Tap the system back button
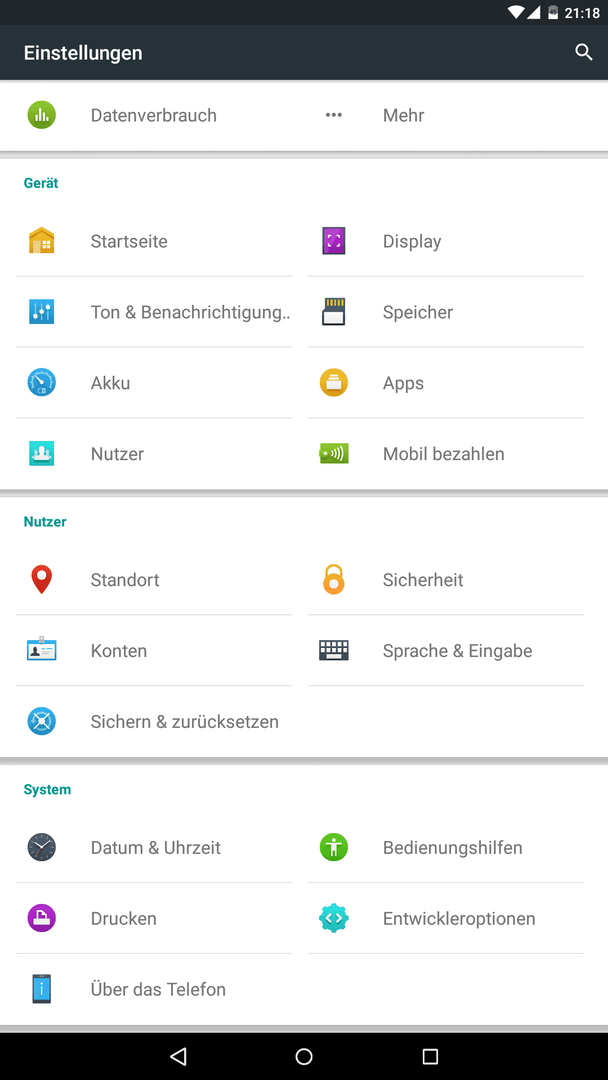 coord(178,1056)
